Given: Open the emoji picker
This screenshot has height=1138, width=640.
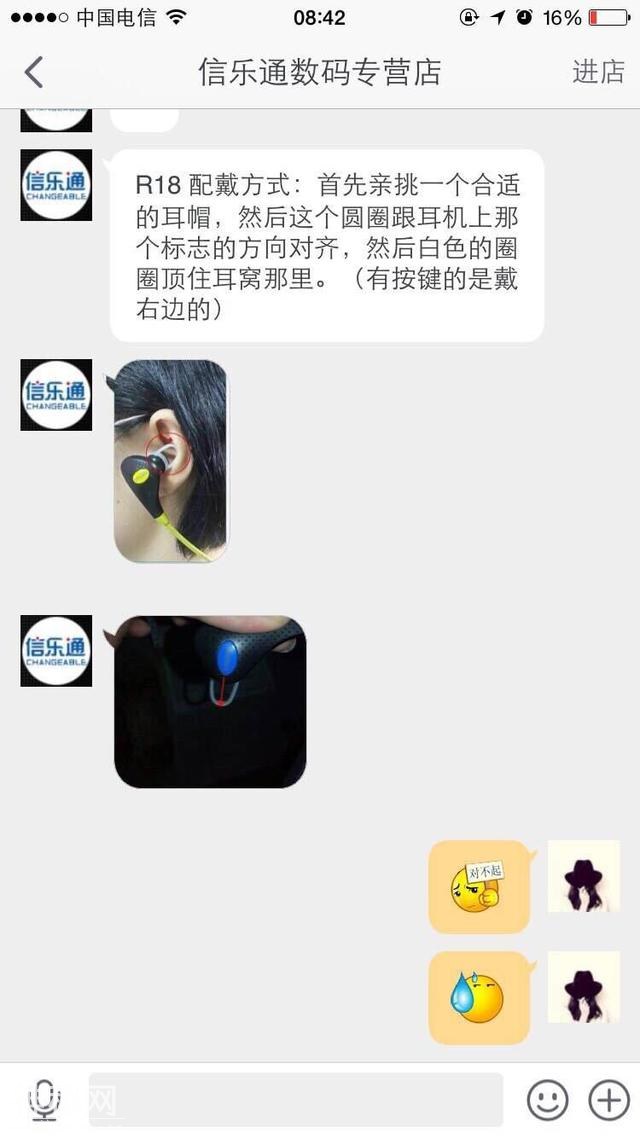Looking at the screenshot, I should point(547,1100).
